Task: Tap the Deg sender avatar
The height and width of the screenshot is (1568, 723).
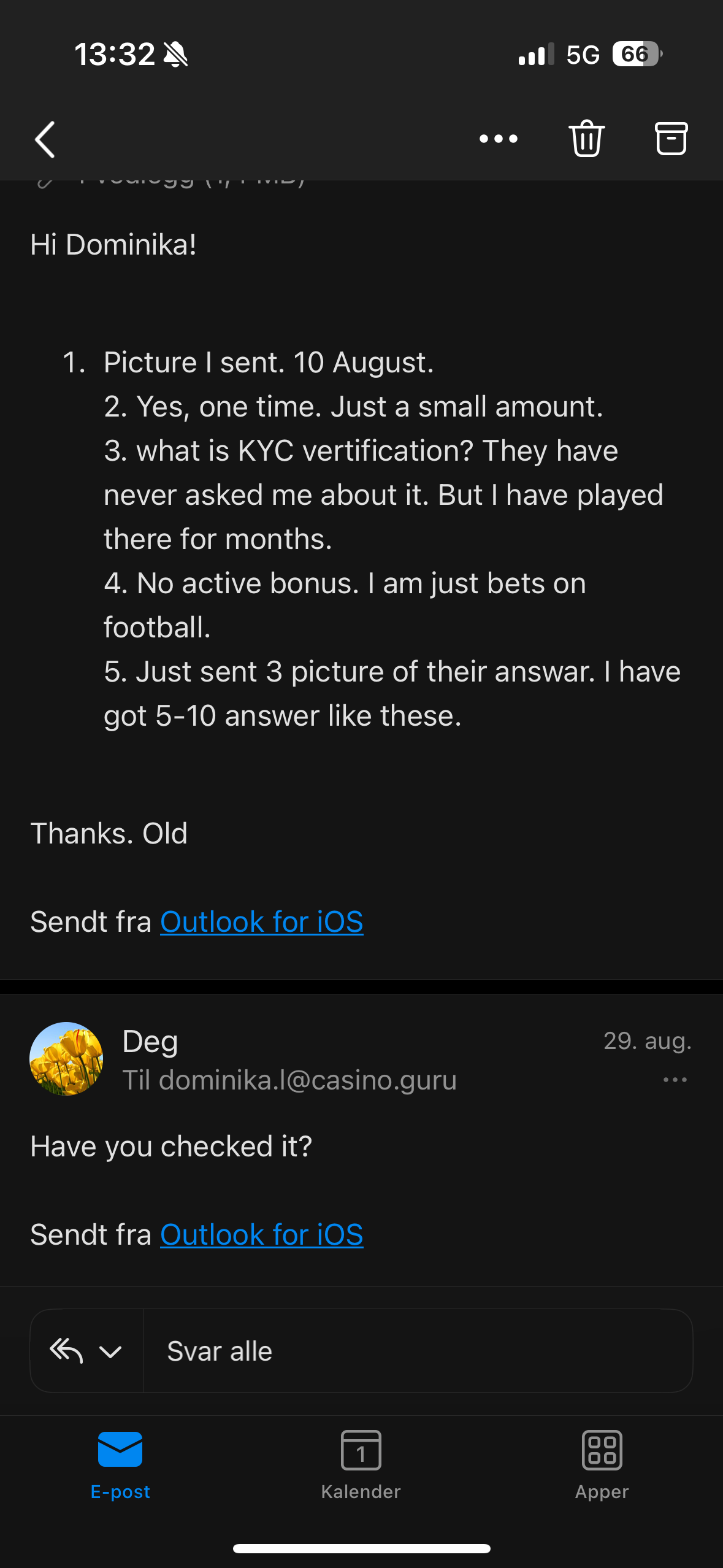Action: (x=66, y=1058)
